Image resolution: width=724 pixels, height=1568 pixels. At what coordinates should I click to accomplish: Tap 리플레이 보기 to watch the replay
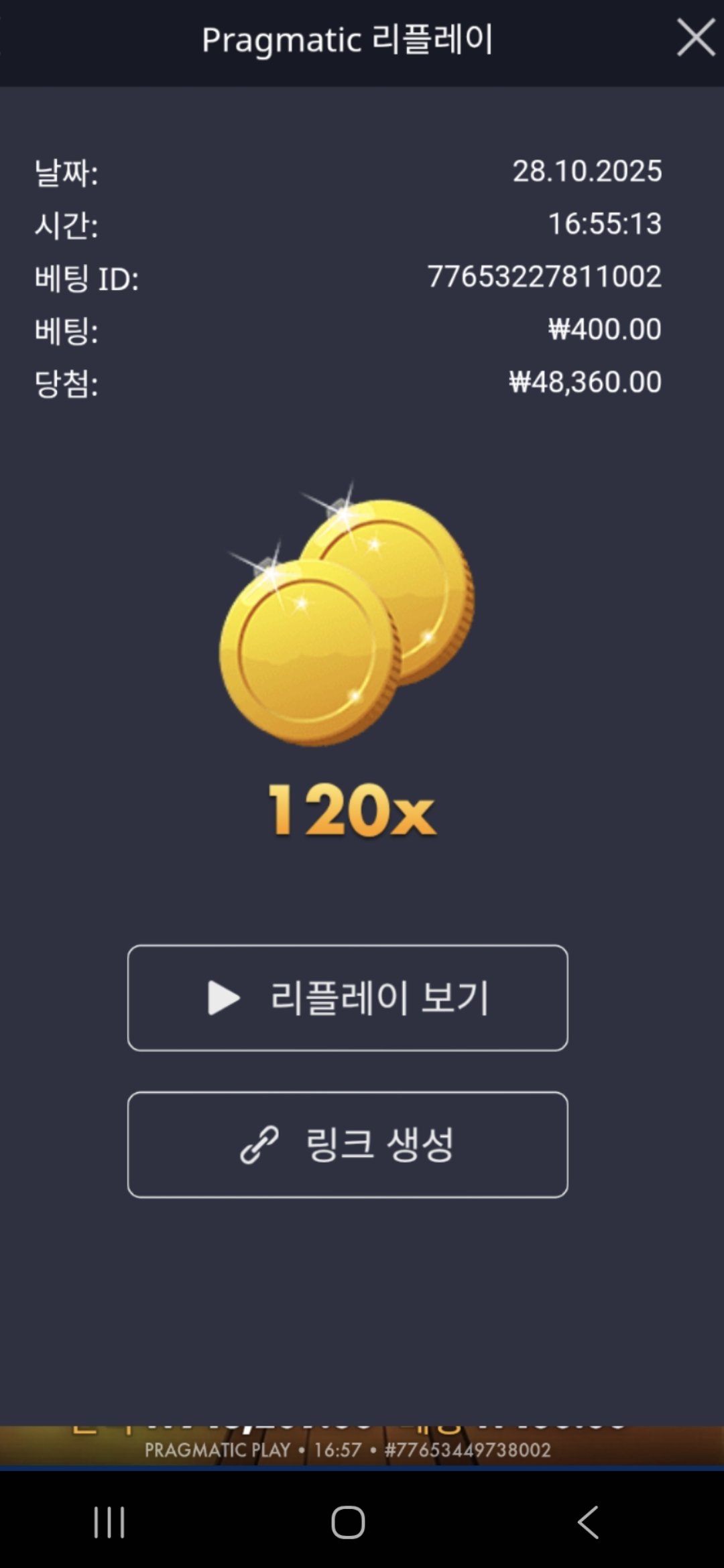[347, 998]
